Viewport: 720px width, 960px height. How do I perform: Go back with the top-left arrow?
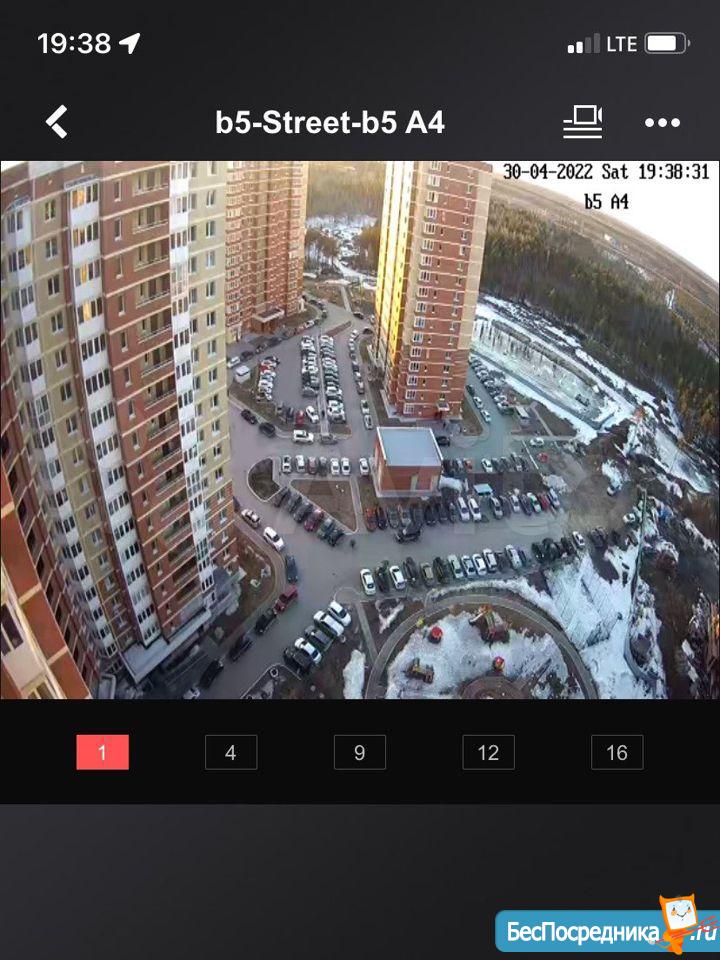(x=57, y=122)
